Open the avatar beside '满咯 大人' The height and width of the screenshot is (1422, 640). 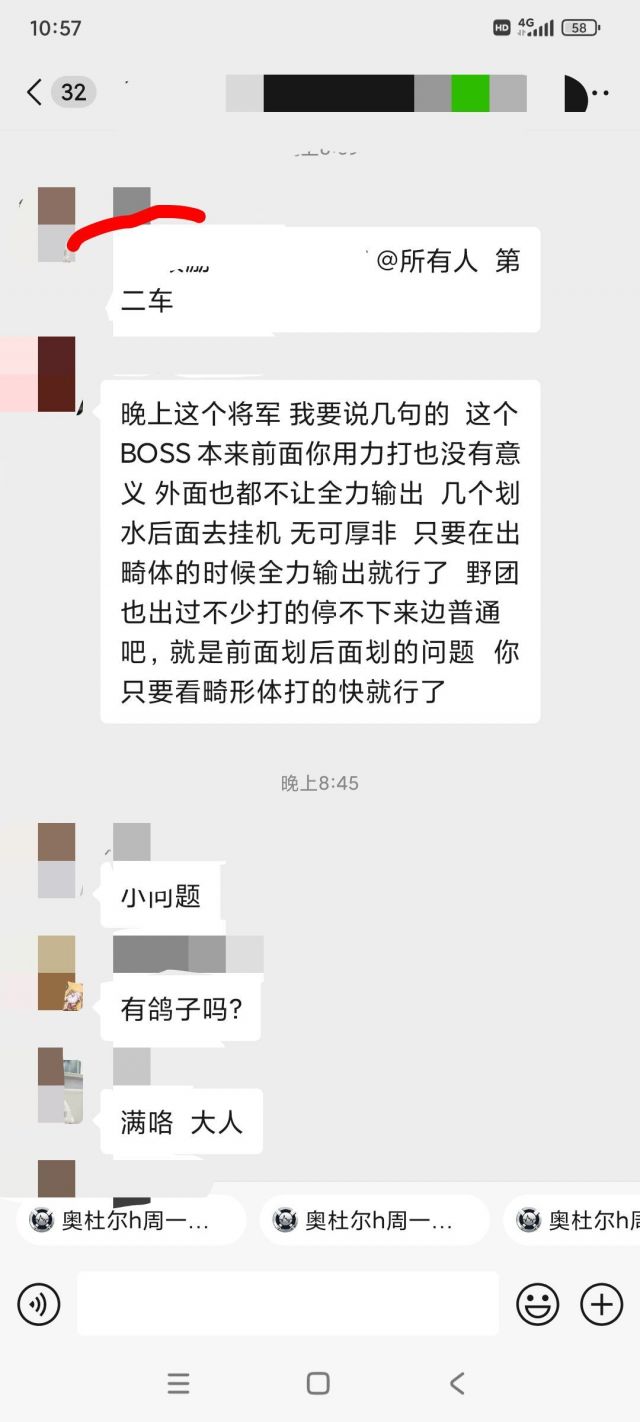point(57,1085)
